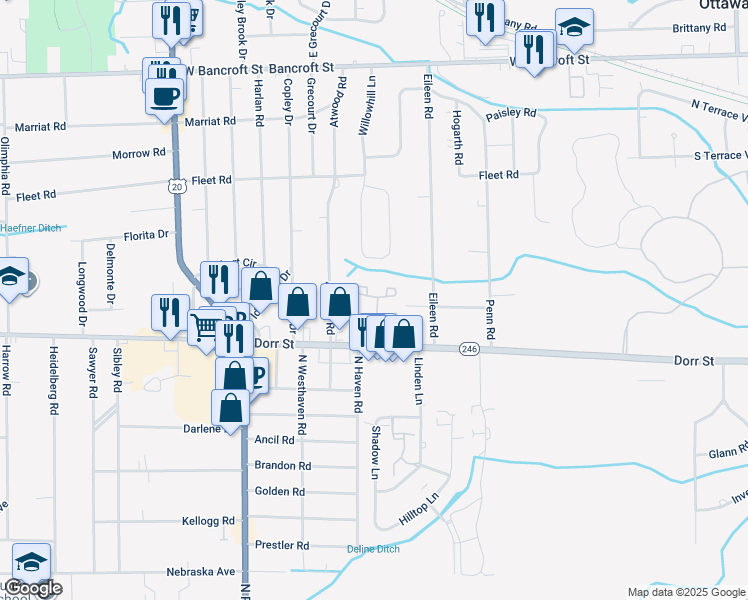The width and height of the screenshot is (748, 600).
Task: Tap the school marker near Haefner Ditch
Action: click(x=11, y=279)
